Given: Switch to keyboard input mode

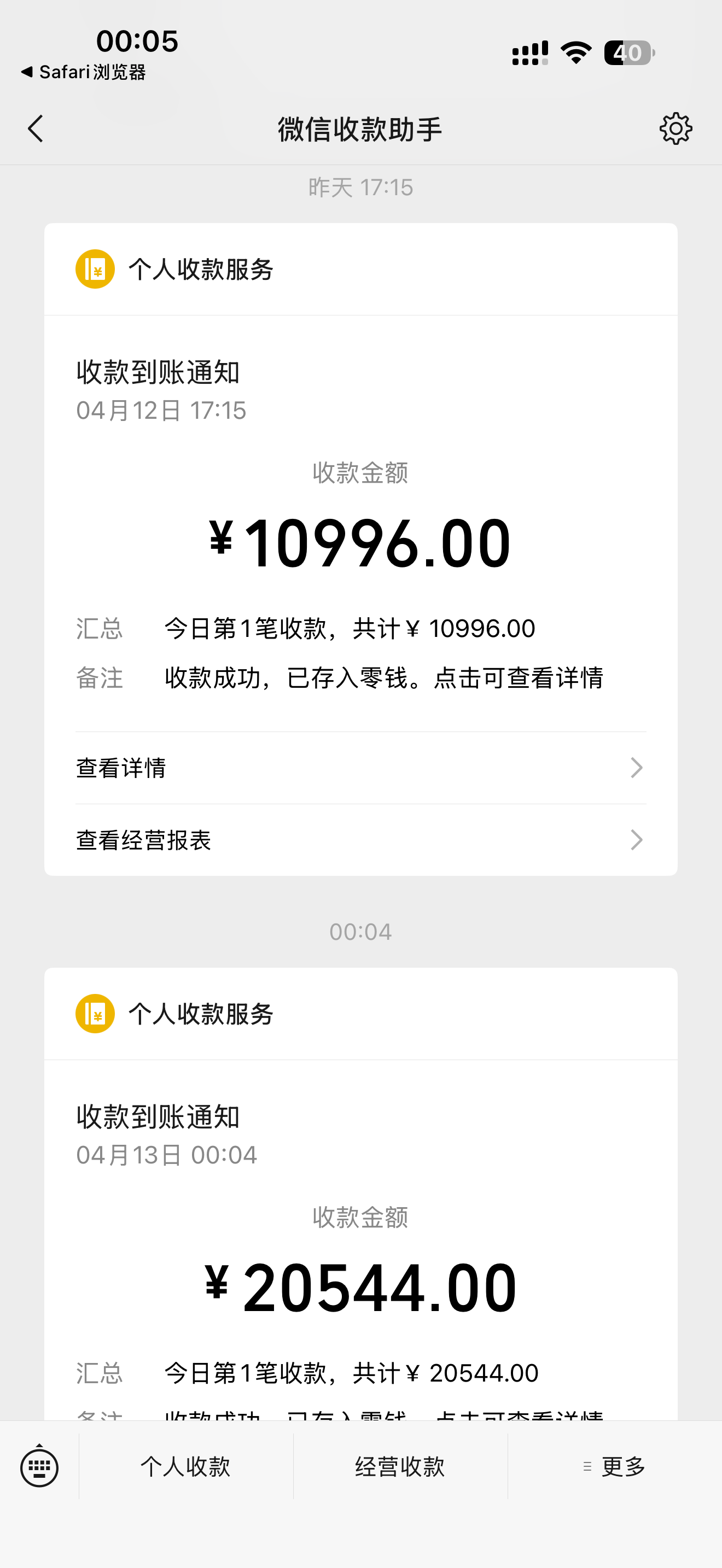Looking at the screenshot, I should (x=39, y=1467).
